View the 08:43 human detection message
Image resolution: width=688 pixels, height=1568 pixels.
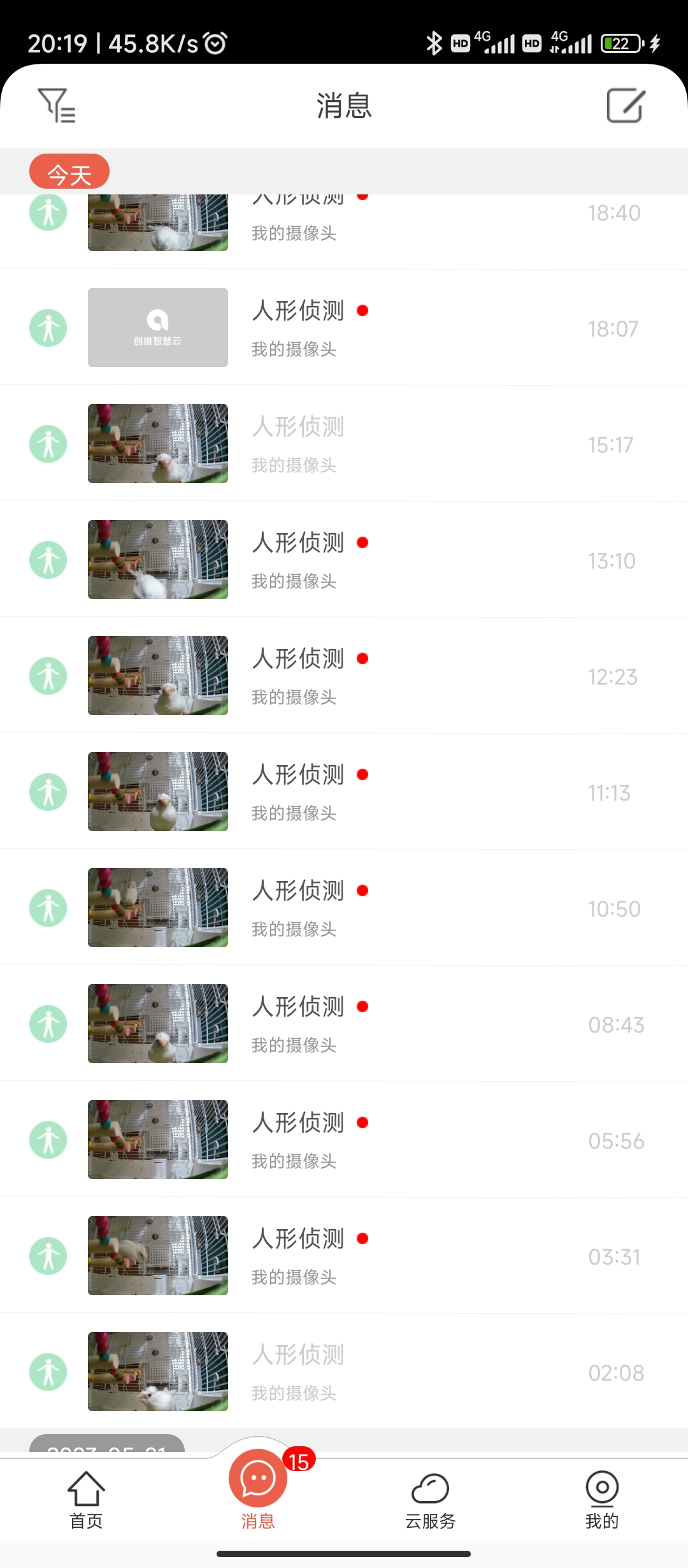[x=344, y=1024]
